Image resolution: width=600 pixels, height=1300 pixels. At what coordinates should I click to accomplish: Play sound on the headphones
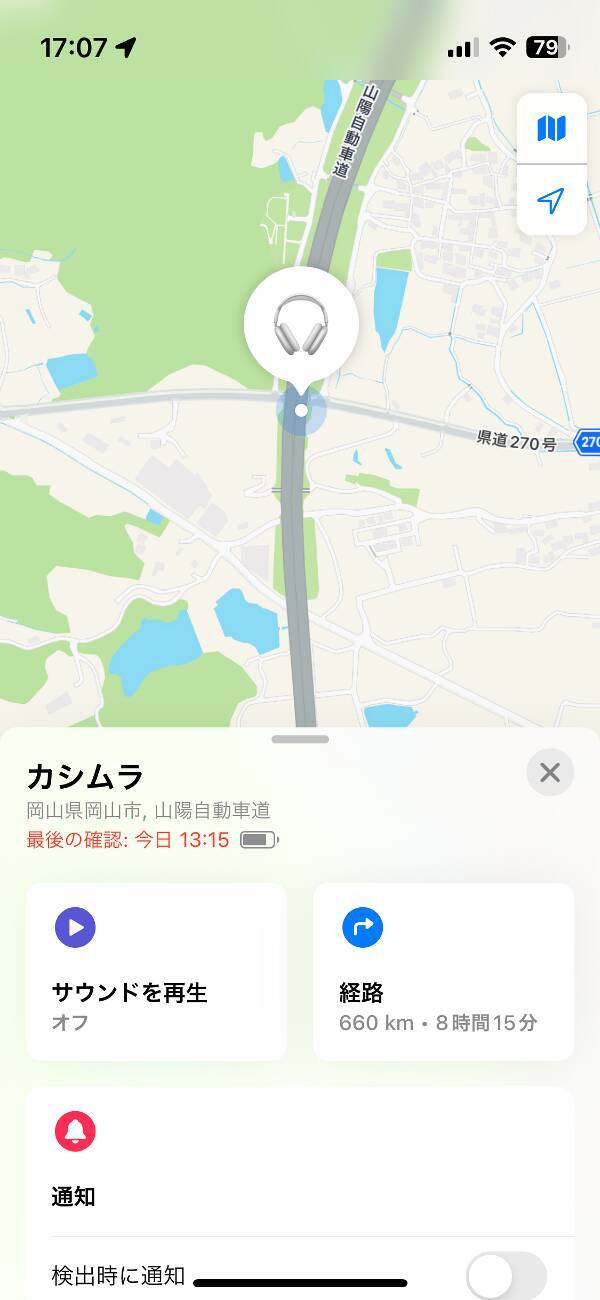click(156, 971)
